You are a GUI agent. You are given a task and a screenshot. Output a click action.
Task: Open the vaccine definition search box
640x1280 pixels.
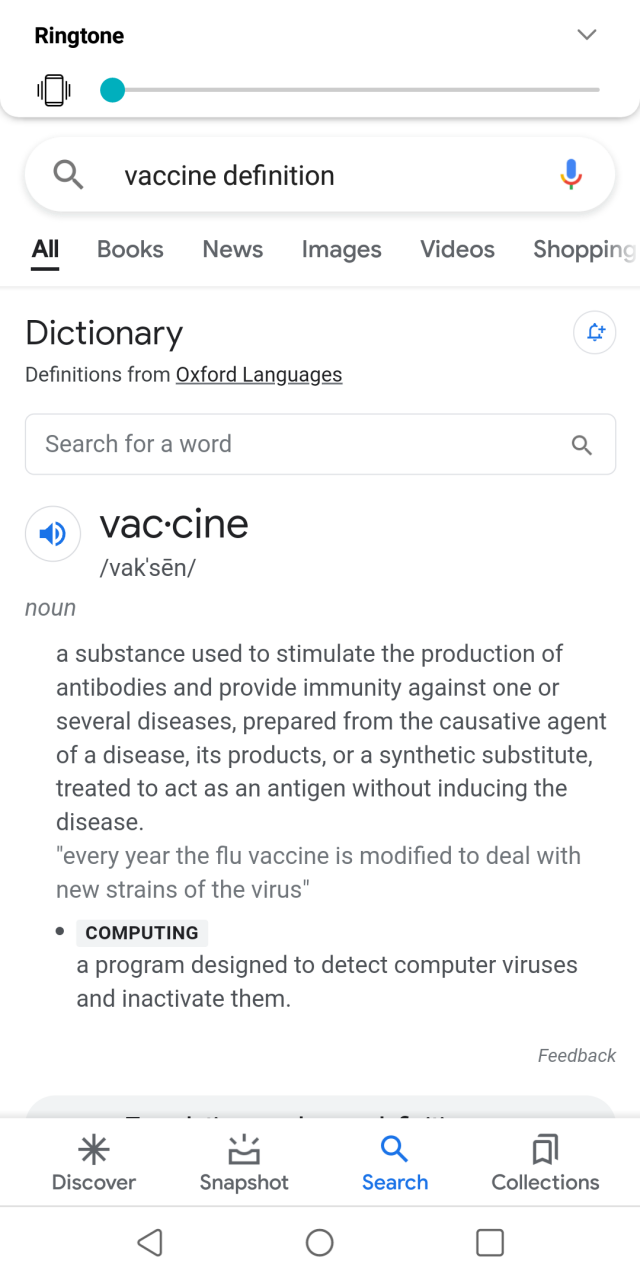[320, 176]
